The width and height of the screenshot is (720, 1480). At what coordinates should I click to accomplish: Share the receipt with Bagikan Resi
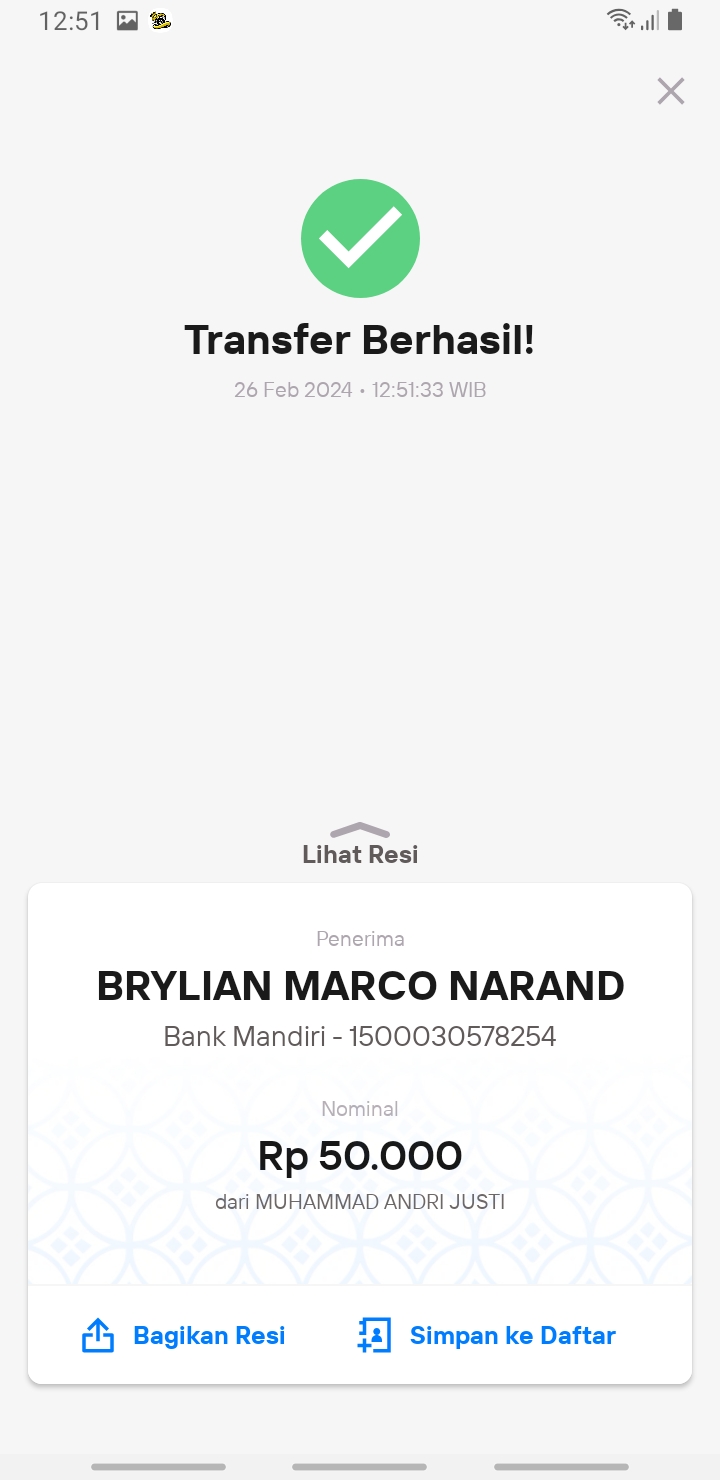pyautogui.click(x=183, y=1336)
